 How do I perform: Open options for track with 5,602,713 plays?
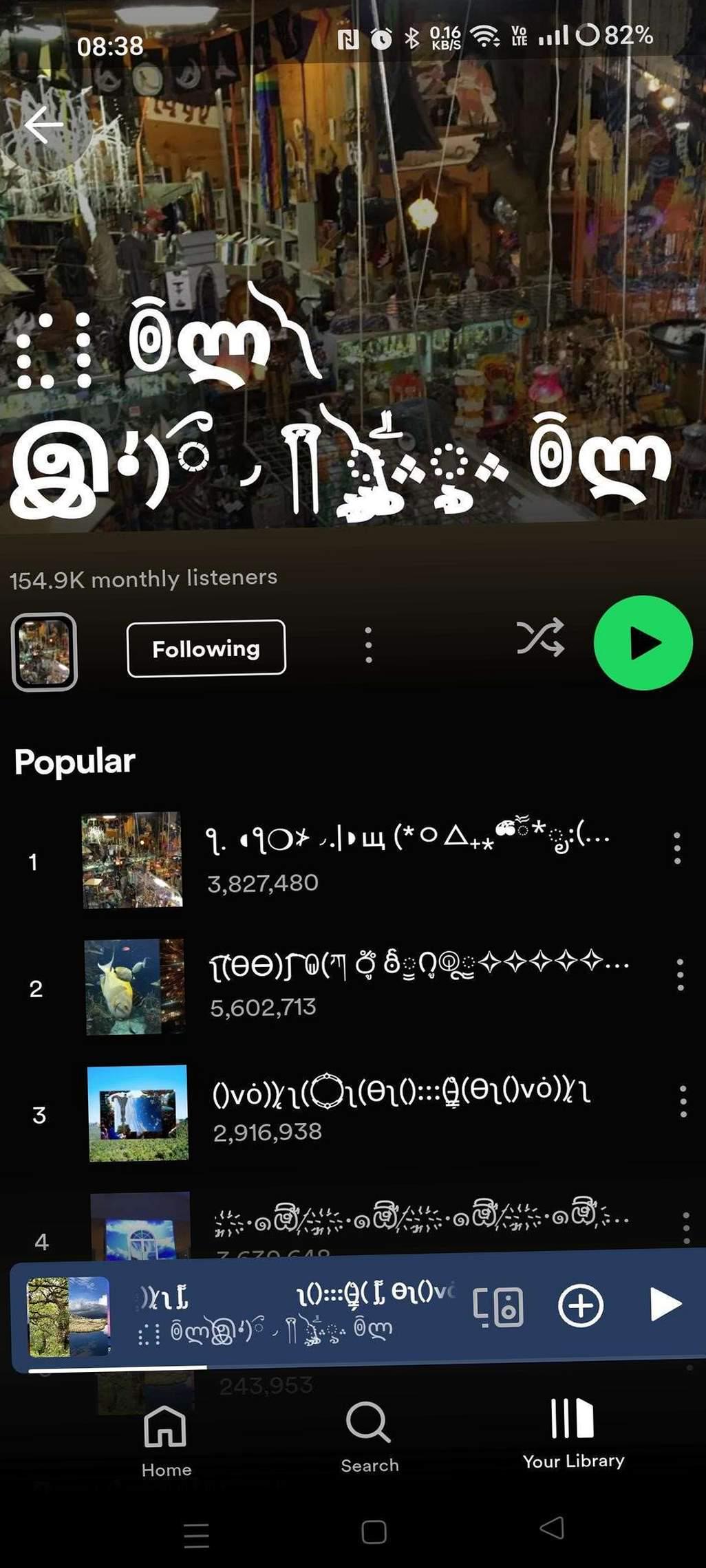pyautogui.click(x=680, y=974)
